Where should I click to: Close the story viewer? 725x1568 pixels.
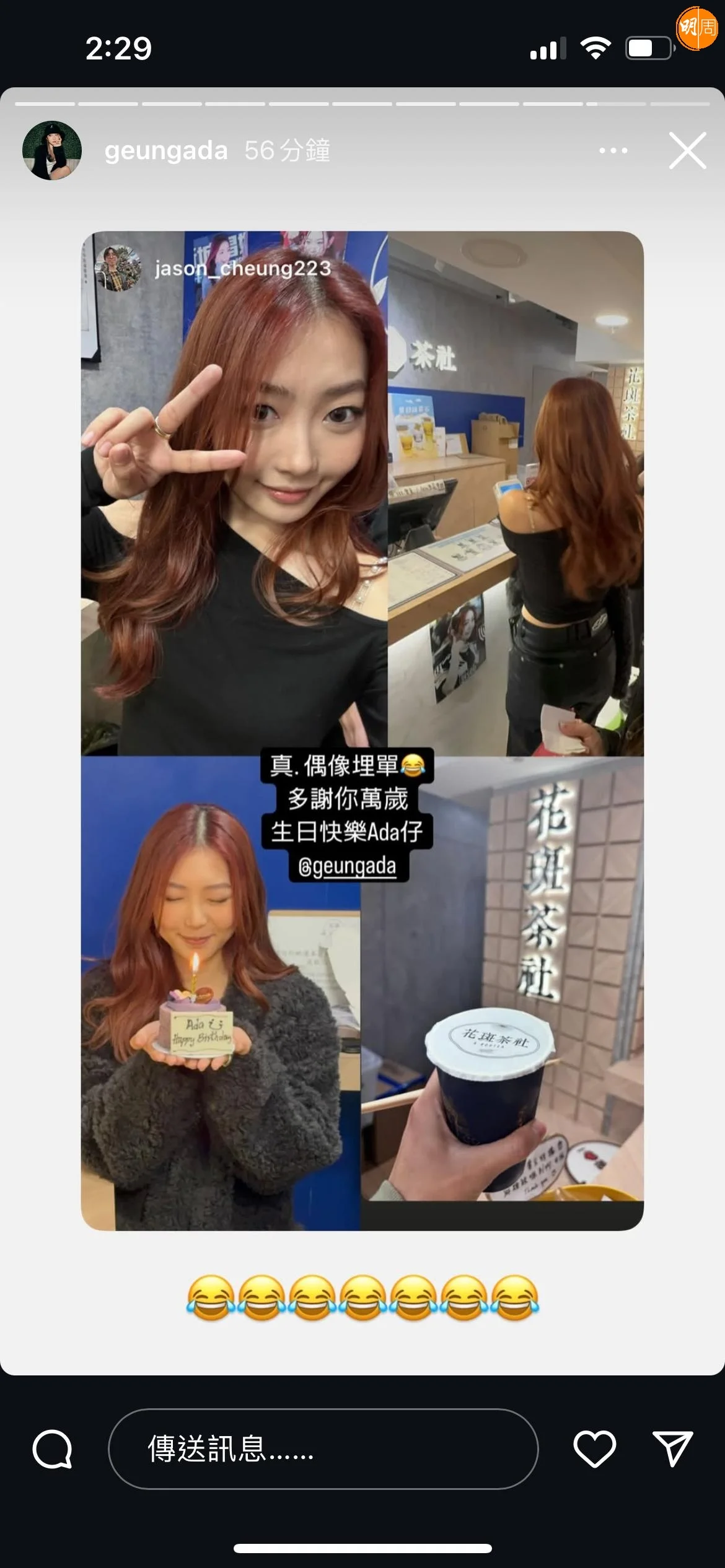pyautogui.click(x=687, y=150)
